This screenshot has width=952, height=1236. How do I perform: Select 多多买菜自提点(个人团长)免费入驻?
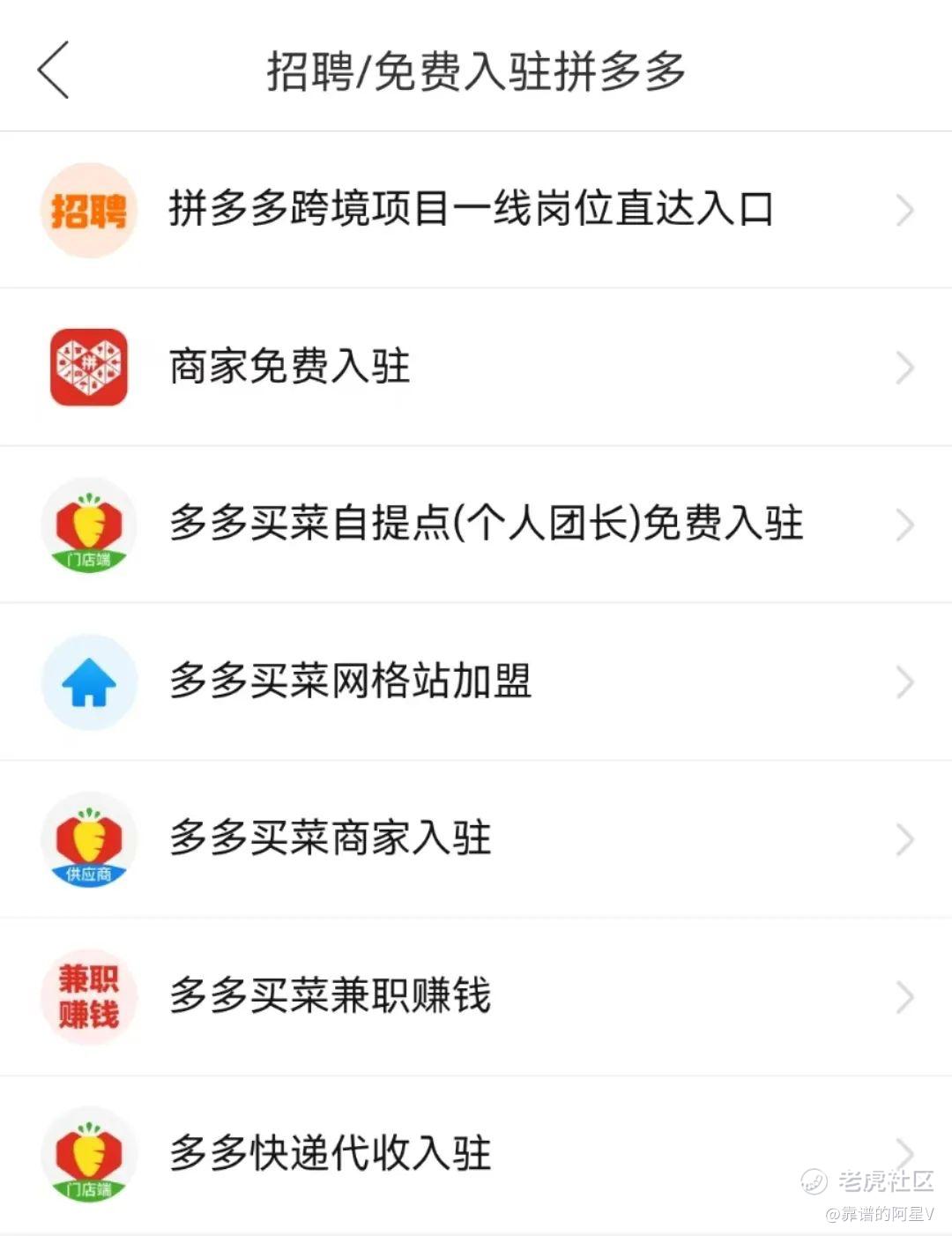485,524
